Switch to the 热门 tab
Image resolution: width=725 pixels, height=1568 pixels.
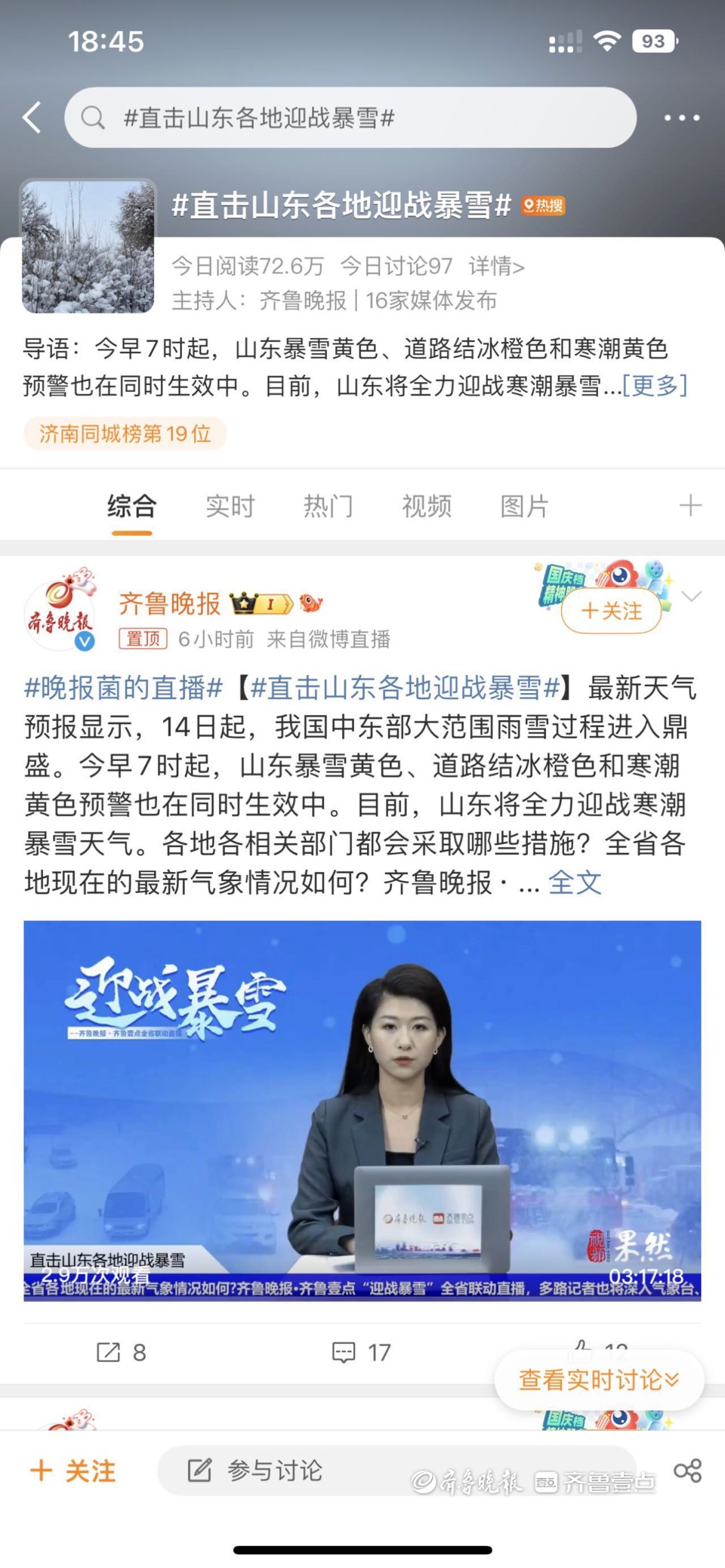[329, 506]
